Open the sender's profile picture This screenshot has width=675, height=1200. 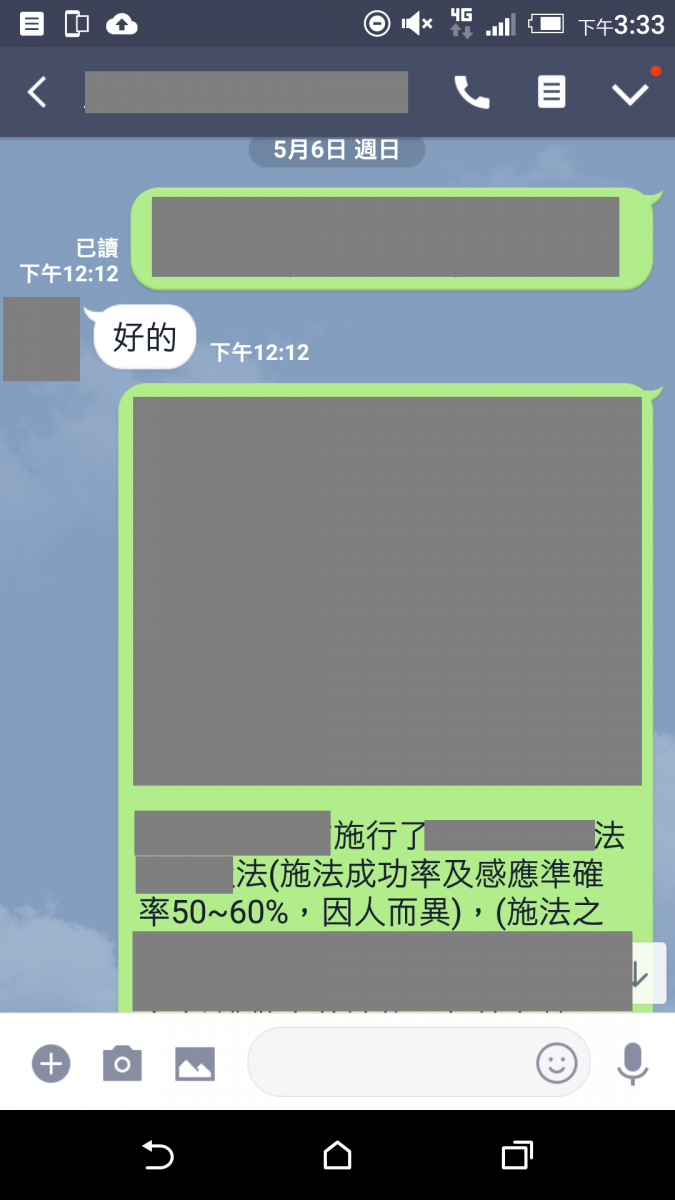41,339
